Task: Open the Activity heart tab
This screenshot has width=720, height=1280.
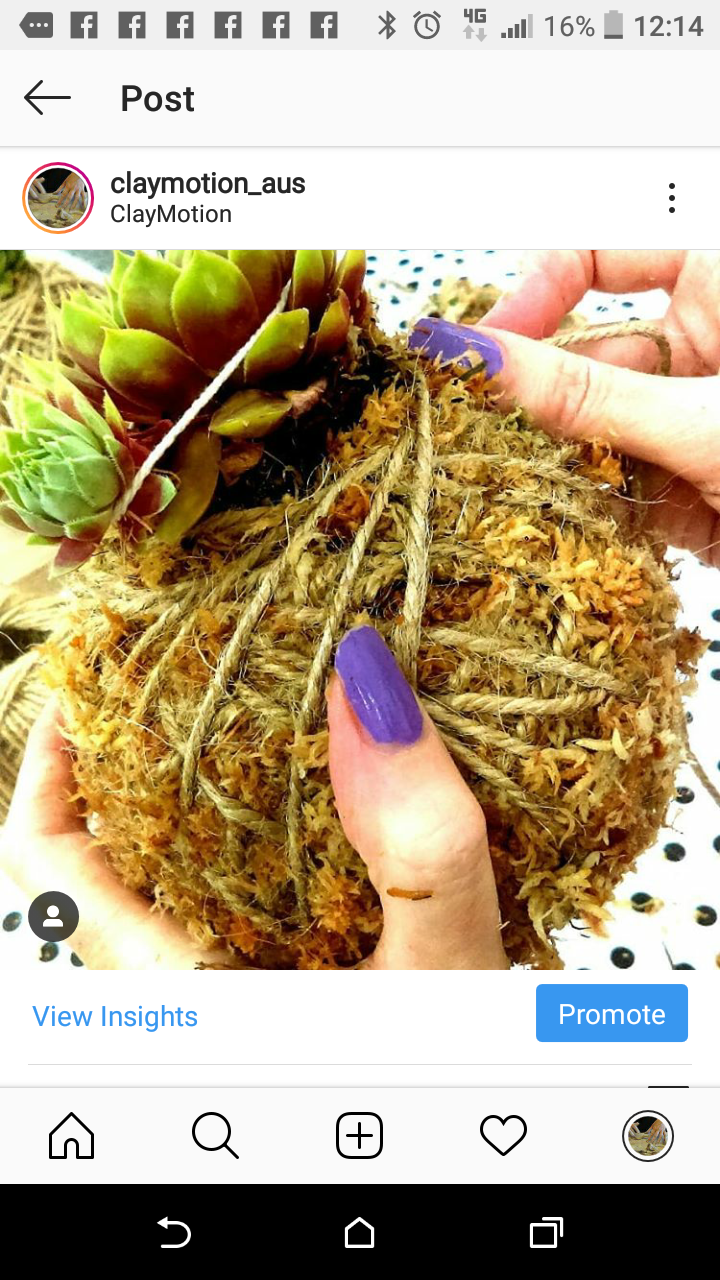Action: 503,1136
